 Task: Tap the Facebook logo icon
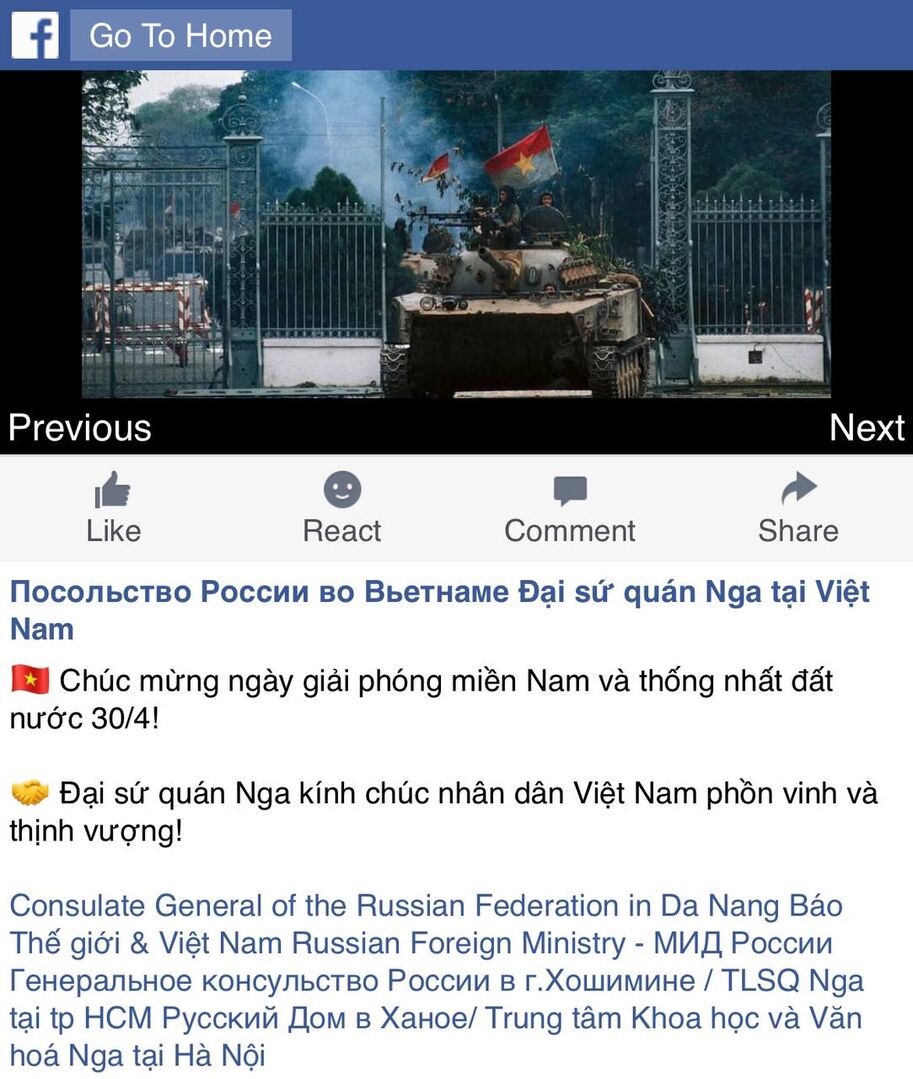tap(34, 35)
